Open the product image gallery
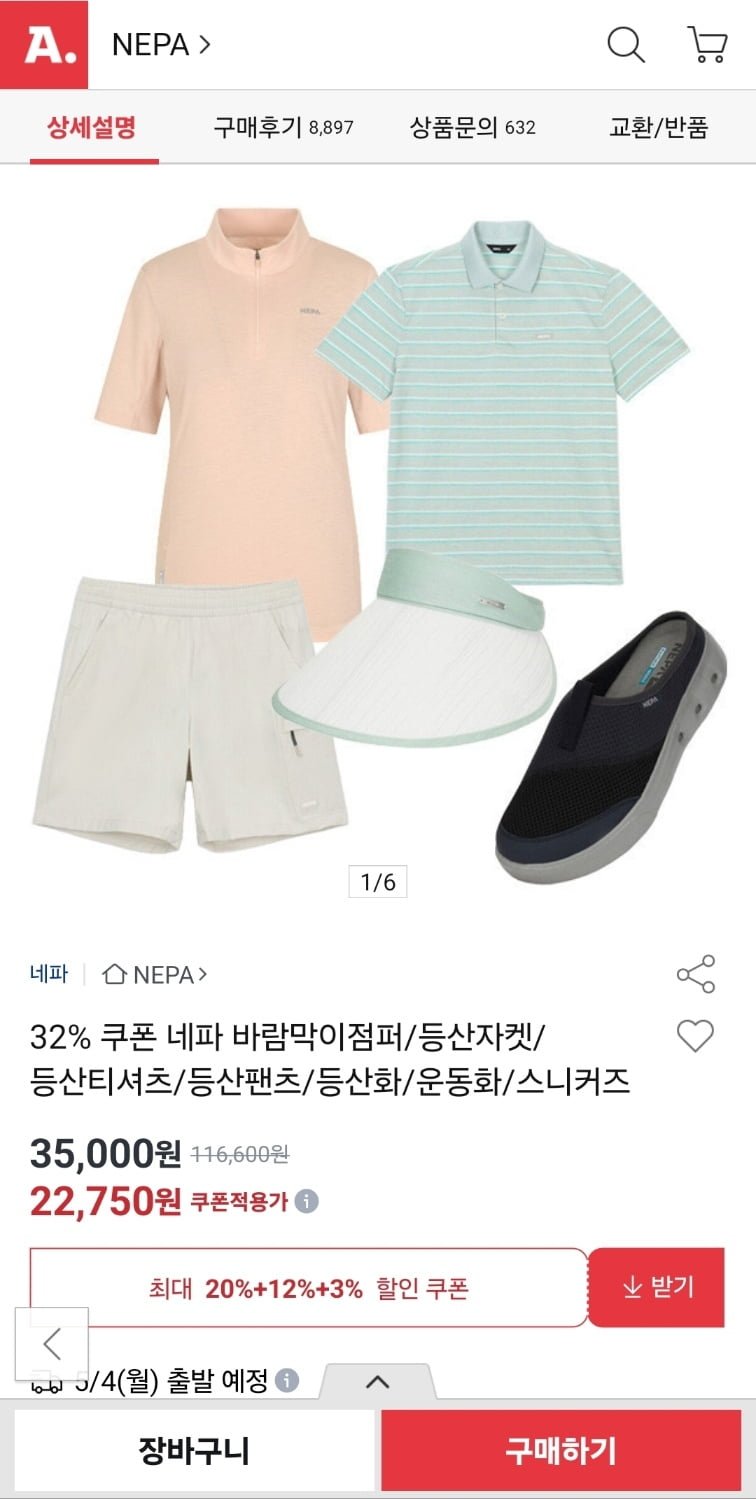 tap(378, 540)
